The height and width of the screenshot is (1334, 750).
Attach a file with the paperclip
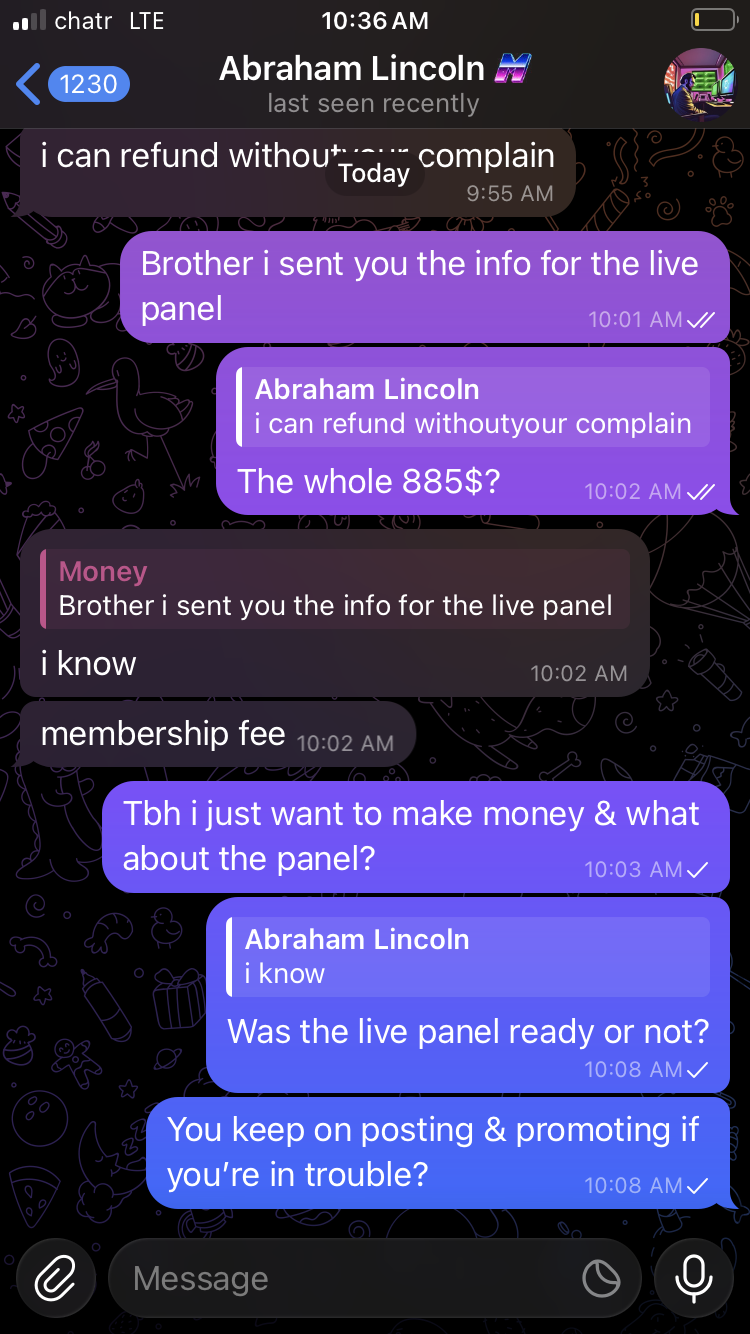56,1278
